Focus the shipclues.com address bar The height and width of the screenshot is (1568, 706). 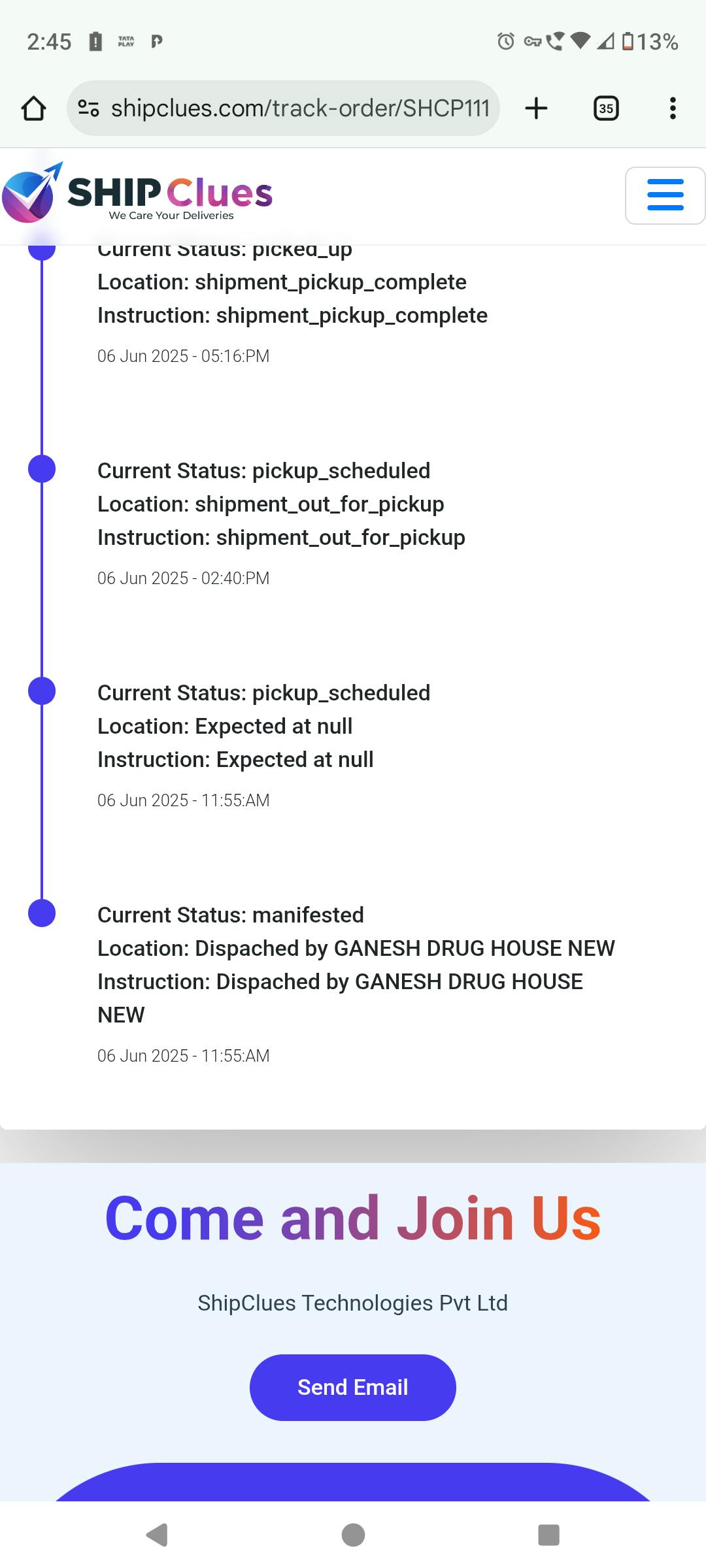click(x=300, y=108)
